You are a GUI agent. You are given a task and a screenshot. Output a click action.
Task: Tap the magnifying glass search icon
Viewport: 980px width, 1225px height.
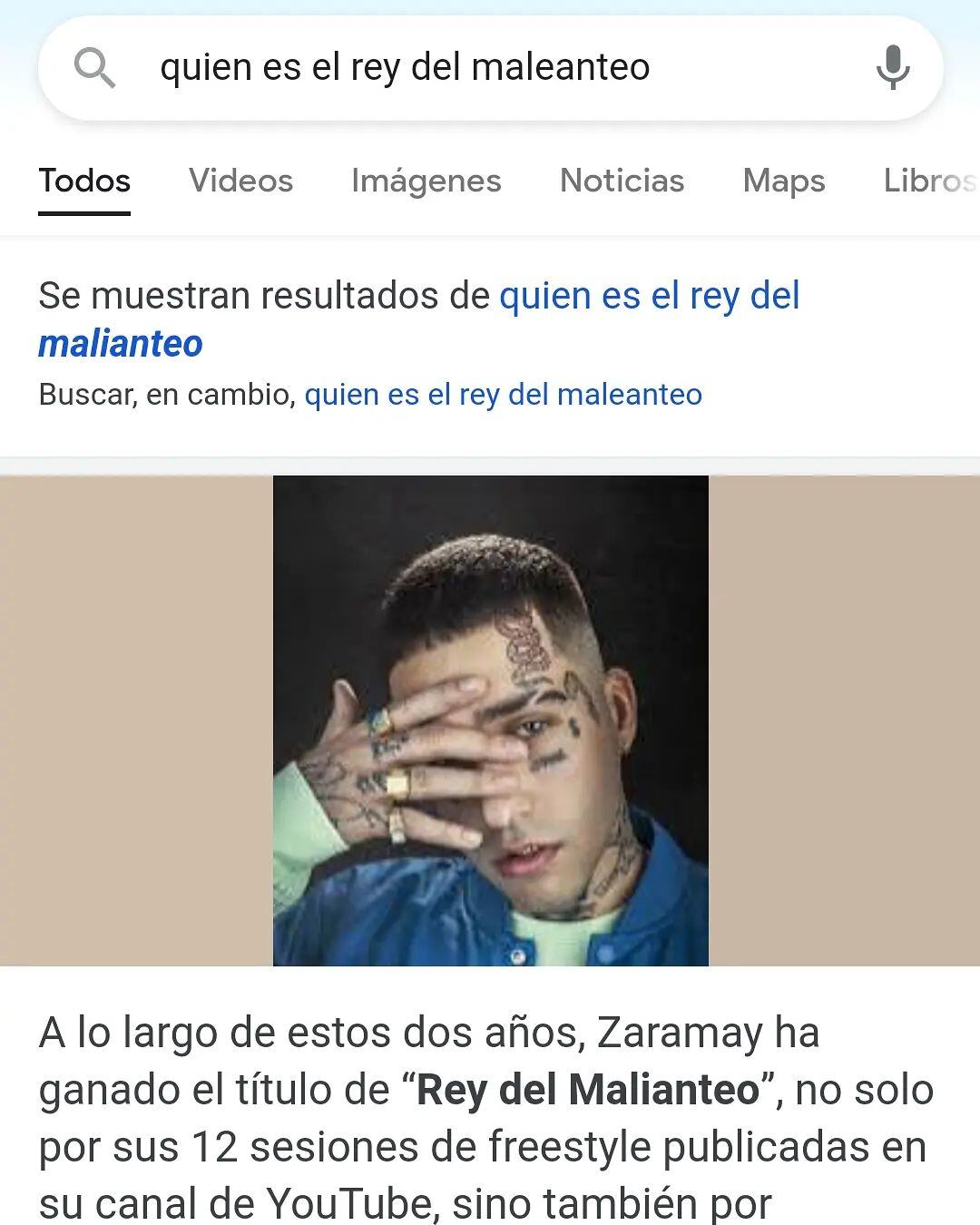coord(94,67)
